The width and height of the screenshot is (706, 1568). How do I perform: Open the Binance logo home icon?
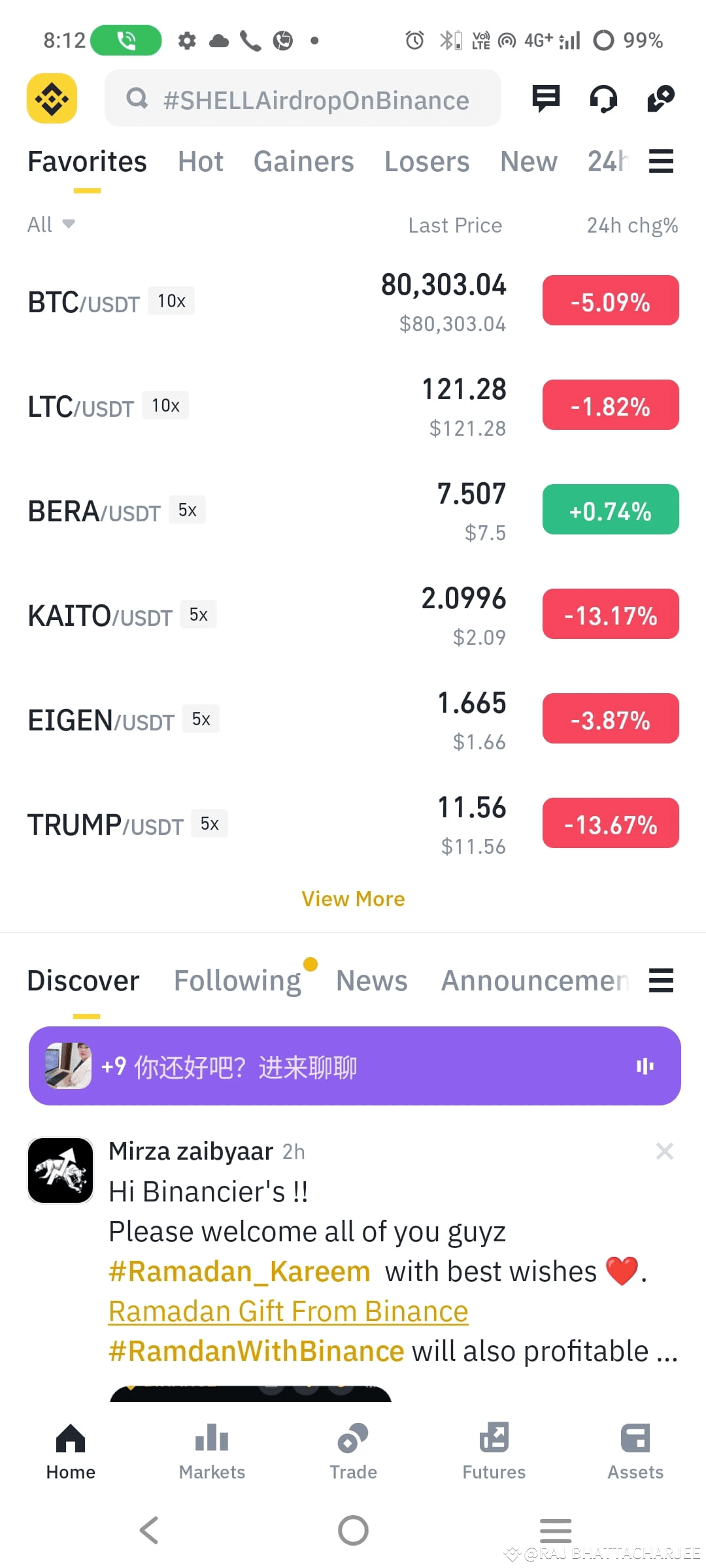tap(52, 99)
